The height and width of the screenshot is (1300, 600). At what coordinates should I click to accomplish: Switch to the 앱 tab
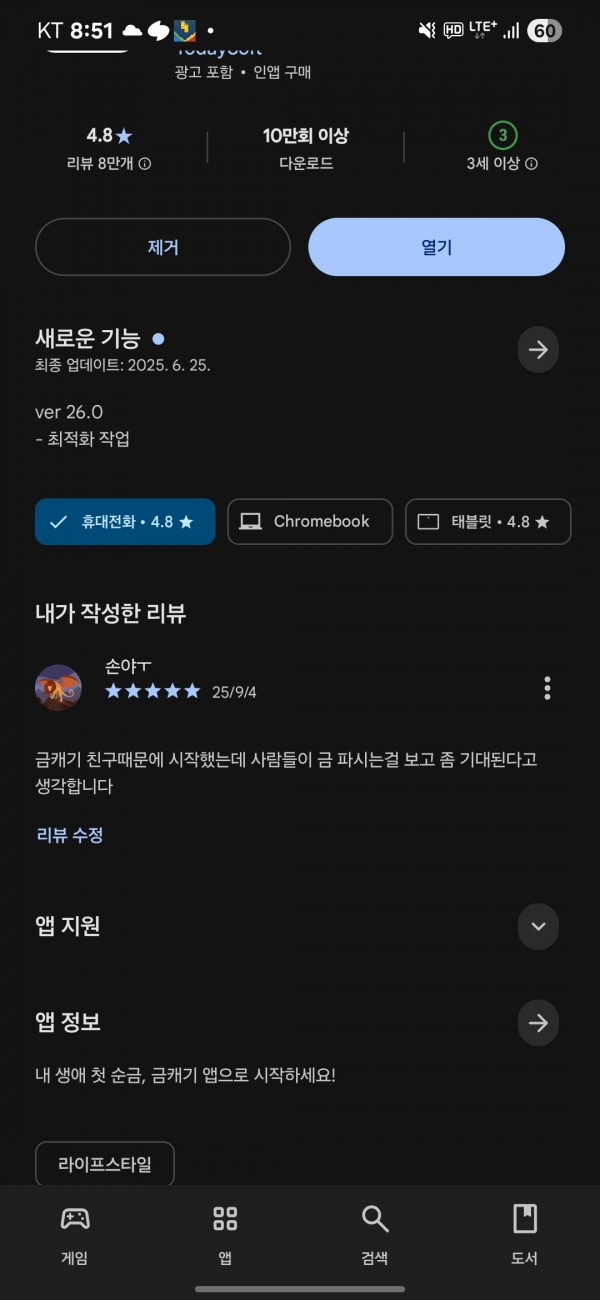click(x=225, y=1235)
